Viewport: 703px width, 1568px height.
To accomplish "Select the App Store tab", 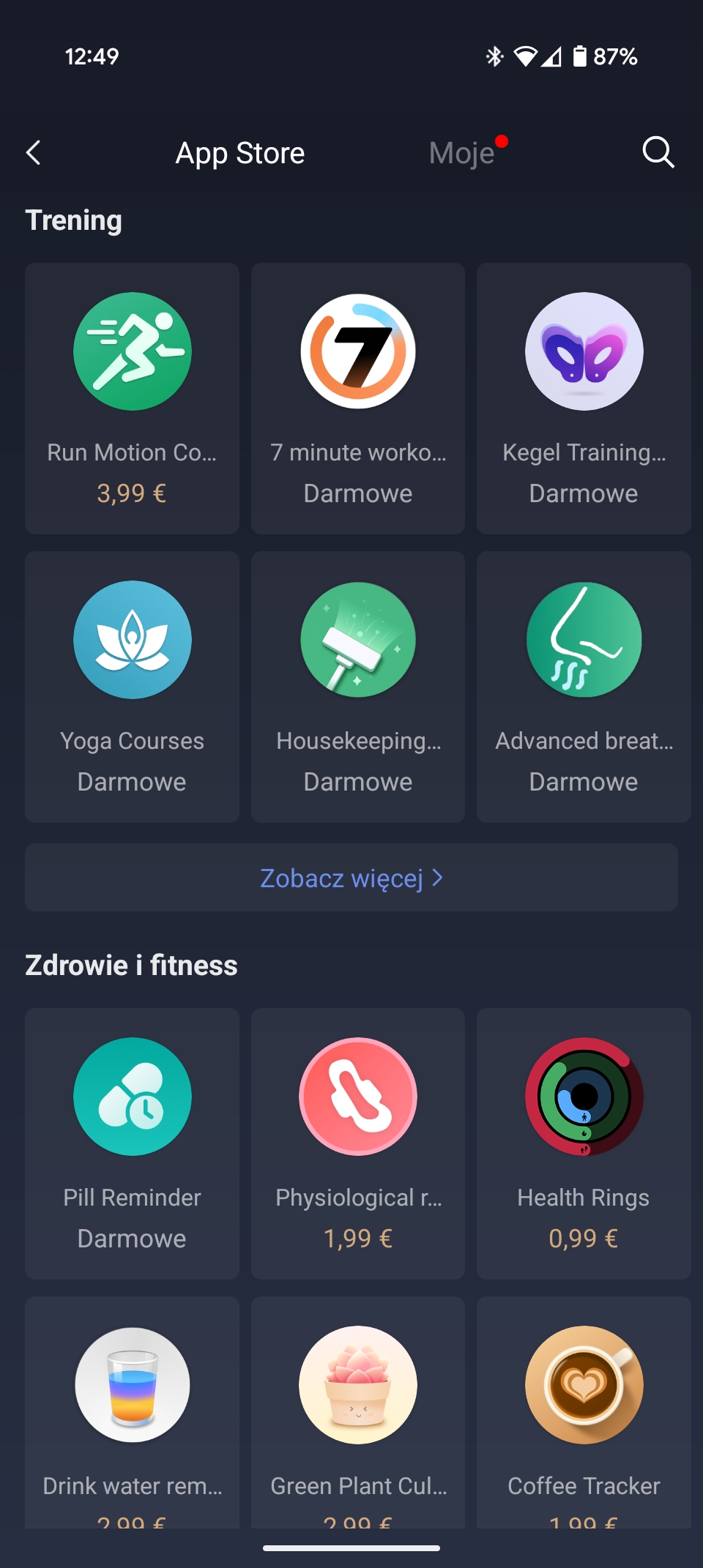I will point(240,153).
